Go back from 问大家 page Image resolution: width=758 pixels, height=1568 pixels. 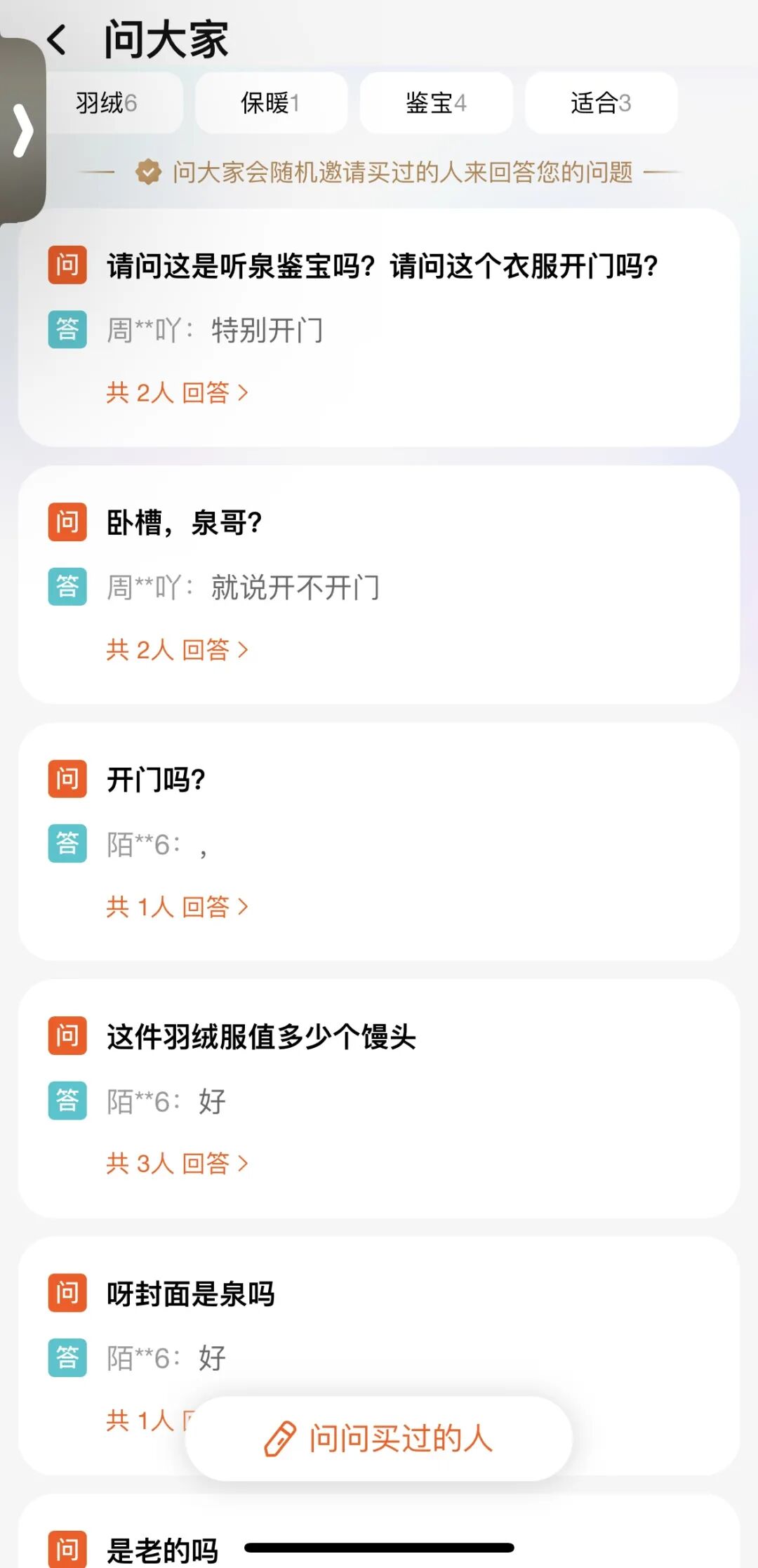[x=58, y=39]
